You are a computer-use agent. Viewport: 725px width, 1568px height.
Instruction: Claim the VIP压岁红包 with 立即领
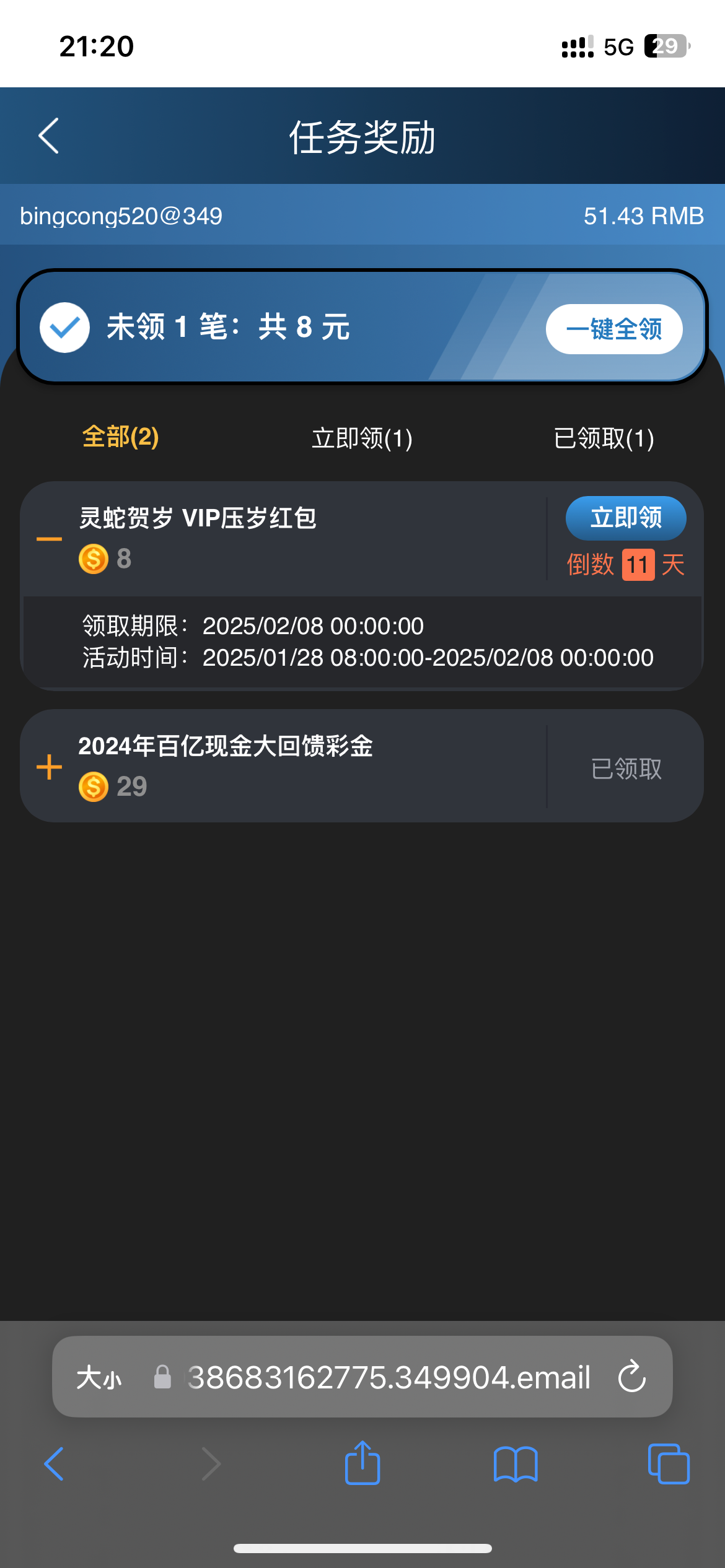click(x=625, y=518)
